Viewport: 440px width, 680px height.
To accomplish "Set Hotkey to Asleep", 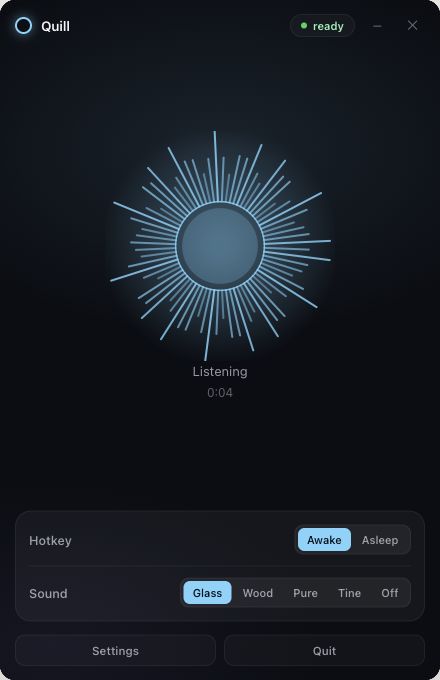I will pos(380,540).
